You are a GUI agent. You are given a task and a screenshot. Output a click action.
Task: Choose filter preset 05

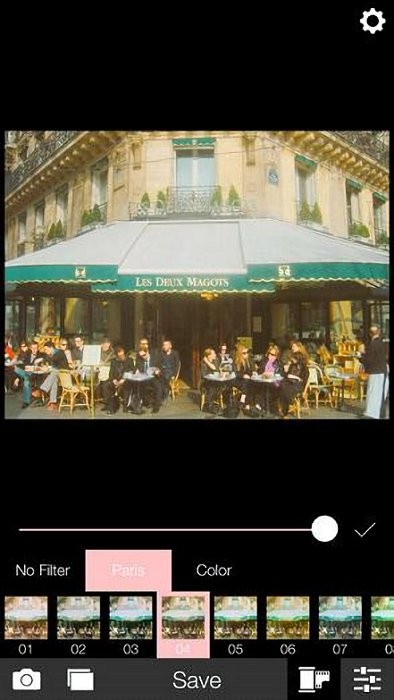236,624
